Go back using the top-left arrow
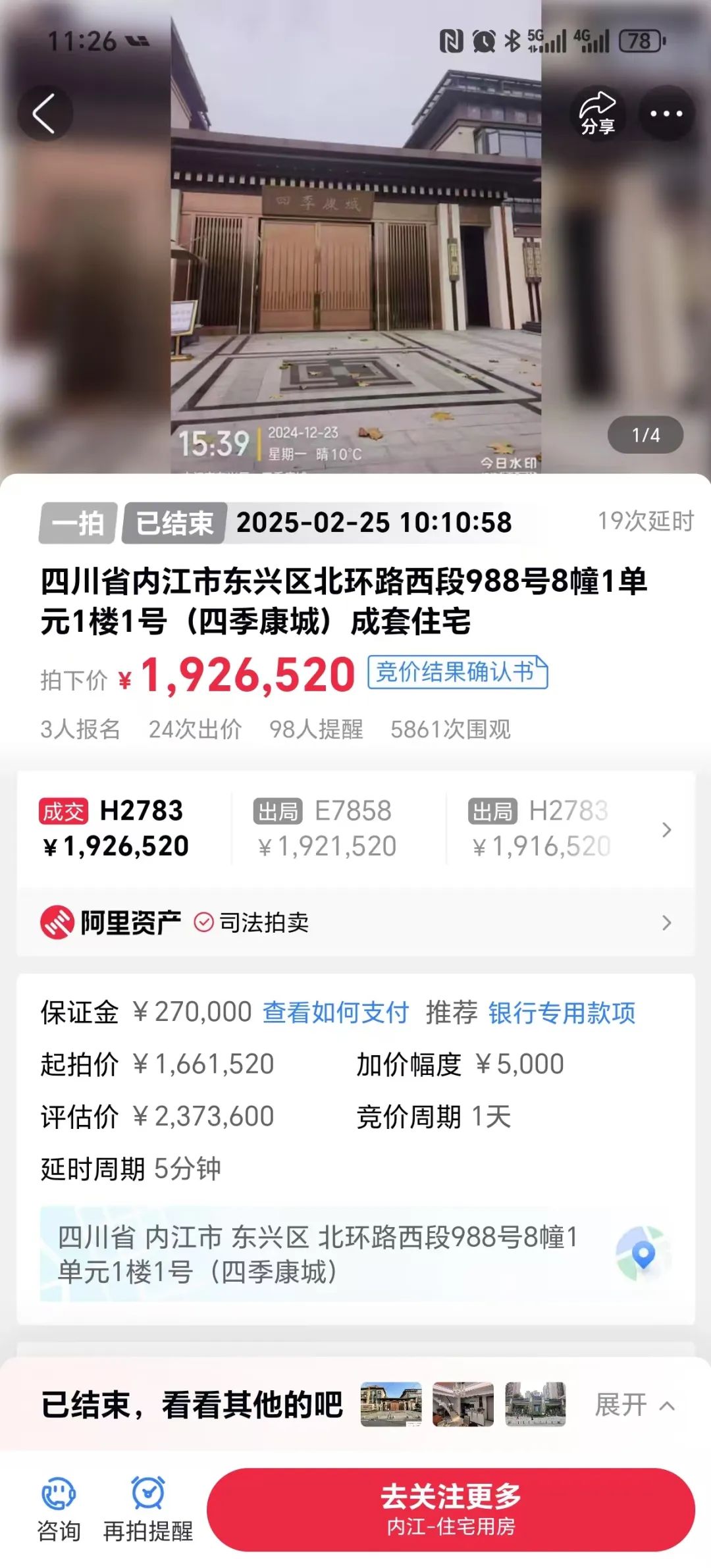711x1568 pixels. click(44, 113)
